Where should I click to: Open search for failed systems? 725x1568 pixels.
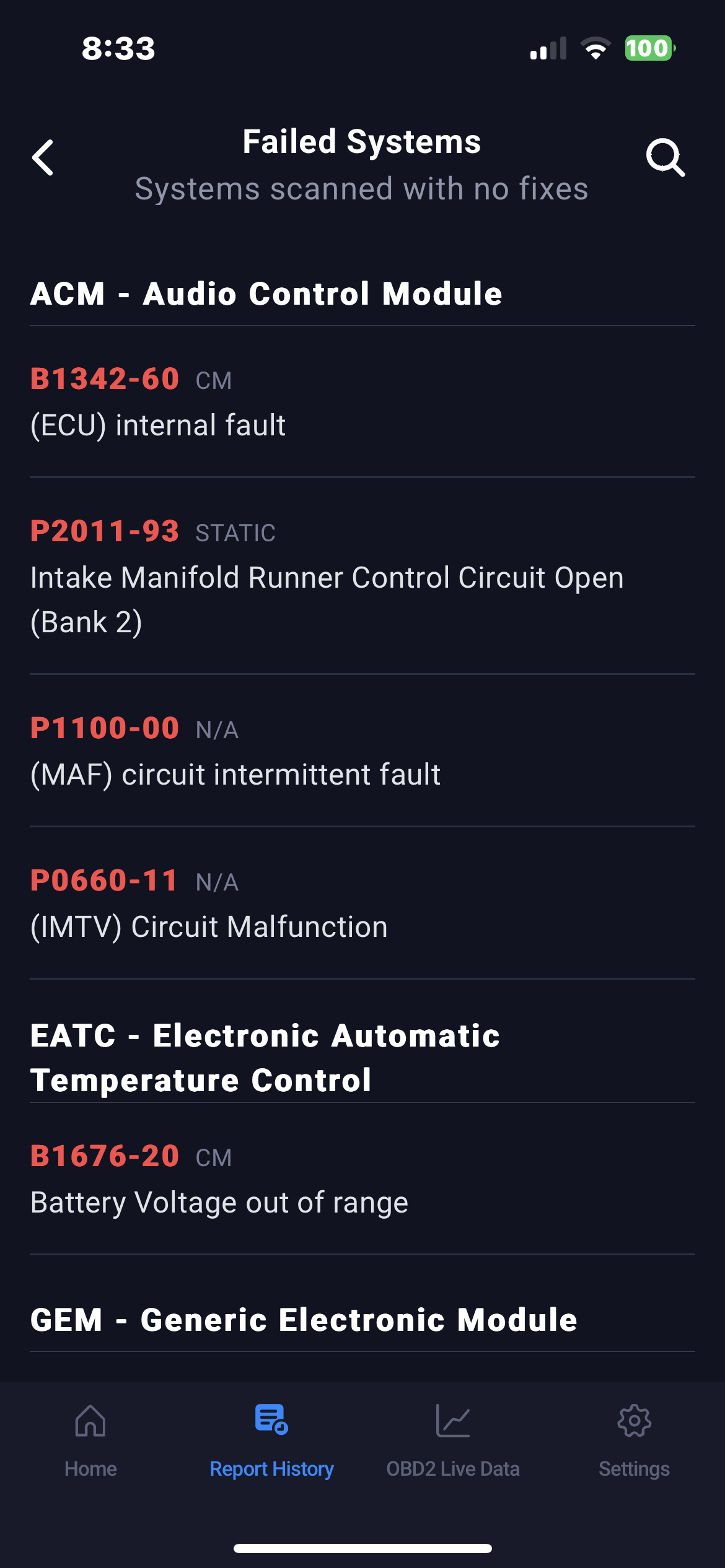665,158
